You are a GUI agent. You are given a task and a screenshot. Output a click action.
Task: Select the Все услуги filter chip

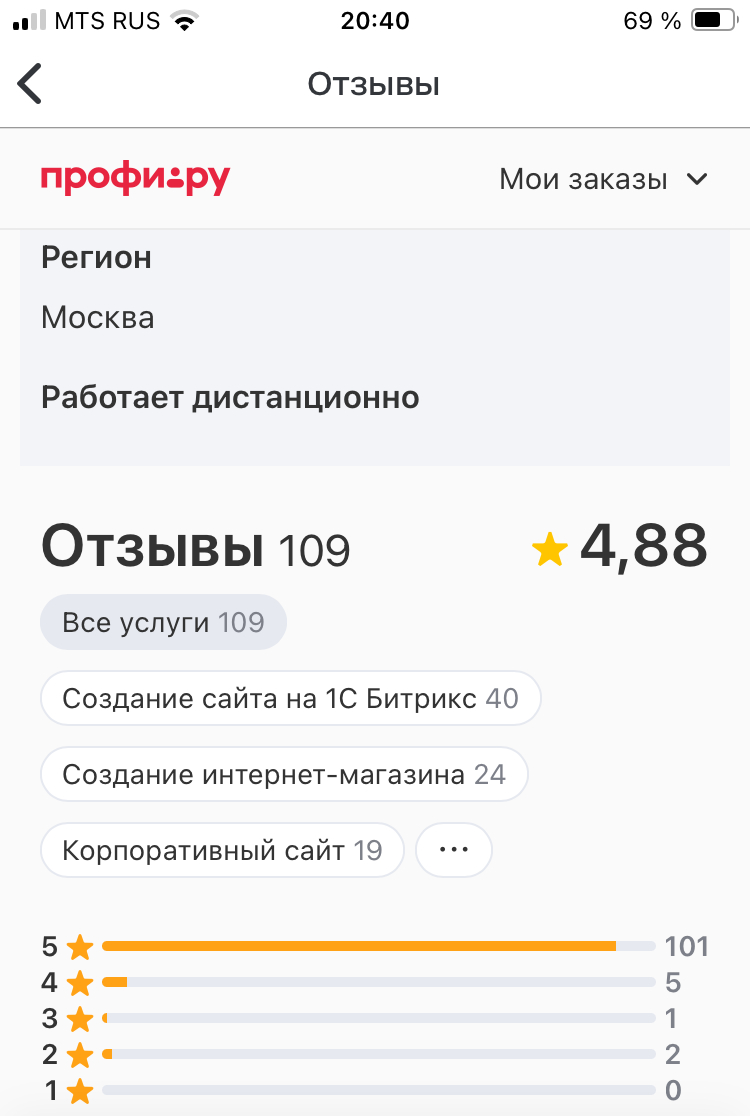tap(163, 623)
